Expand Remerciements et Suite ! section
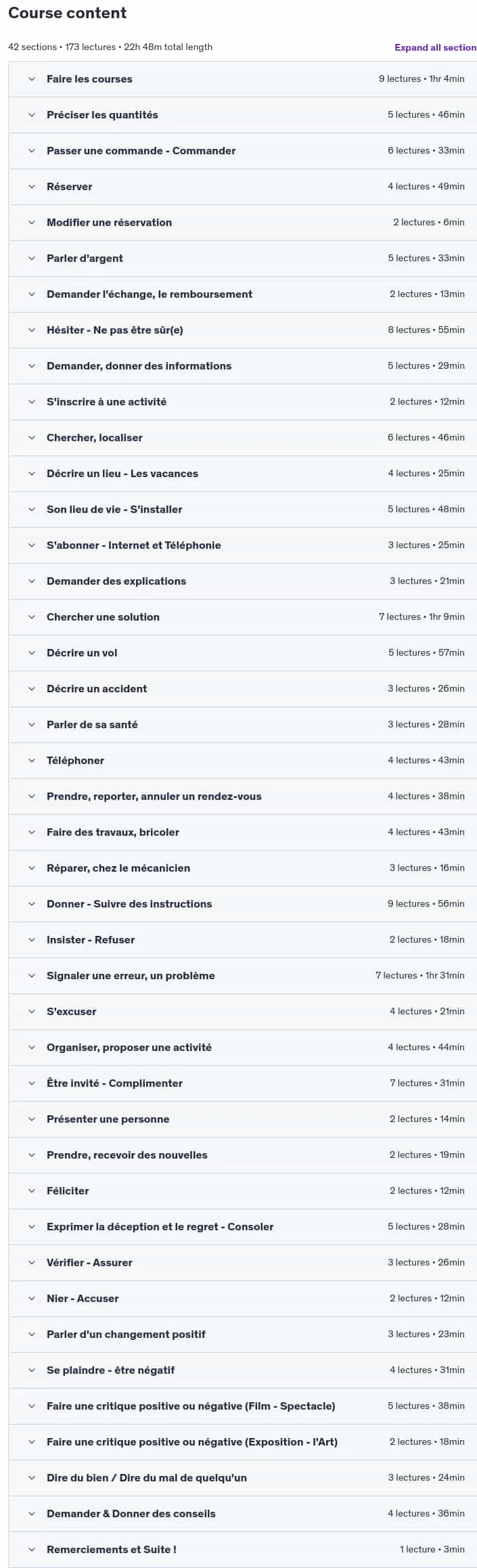 point(243,1550)
